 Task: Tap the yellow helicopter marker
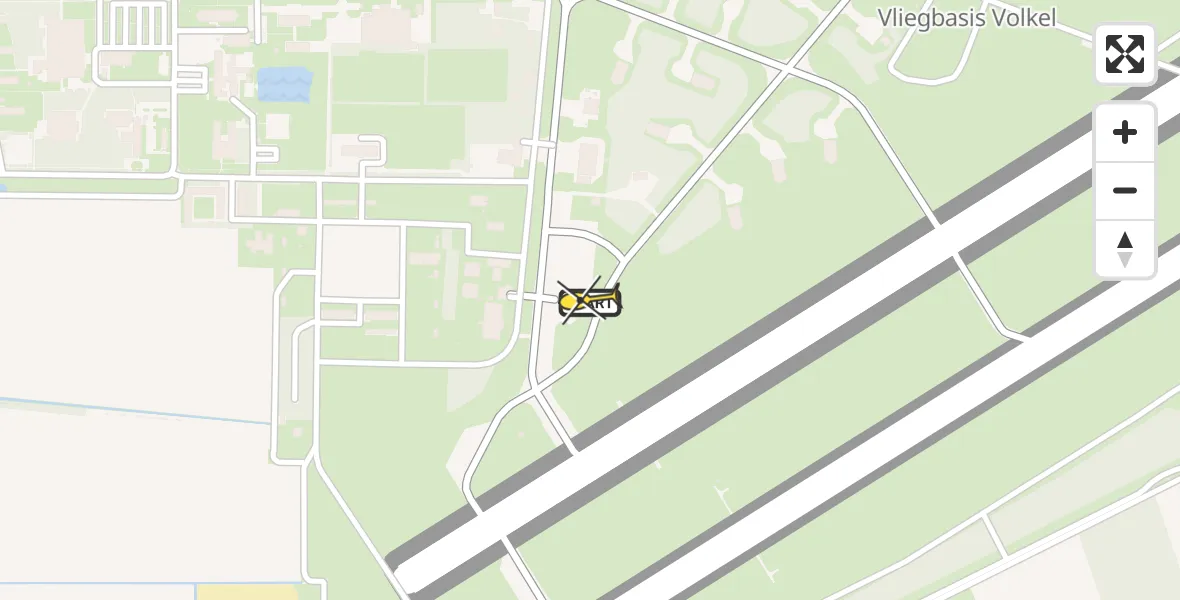pos(589,300)
